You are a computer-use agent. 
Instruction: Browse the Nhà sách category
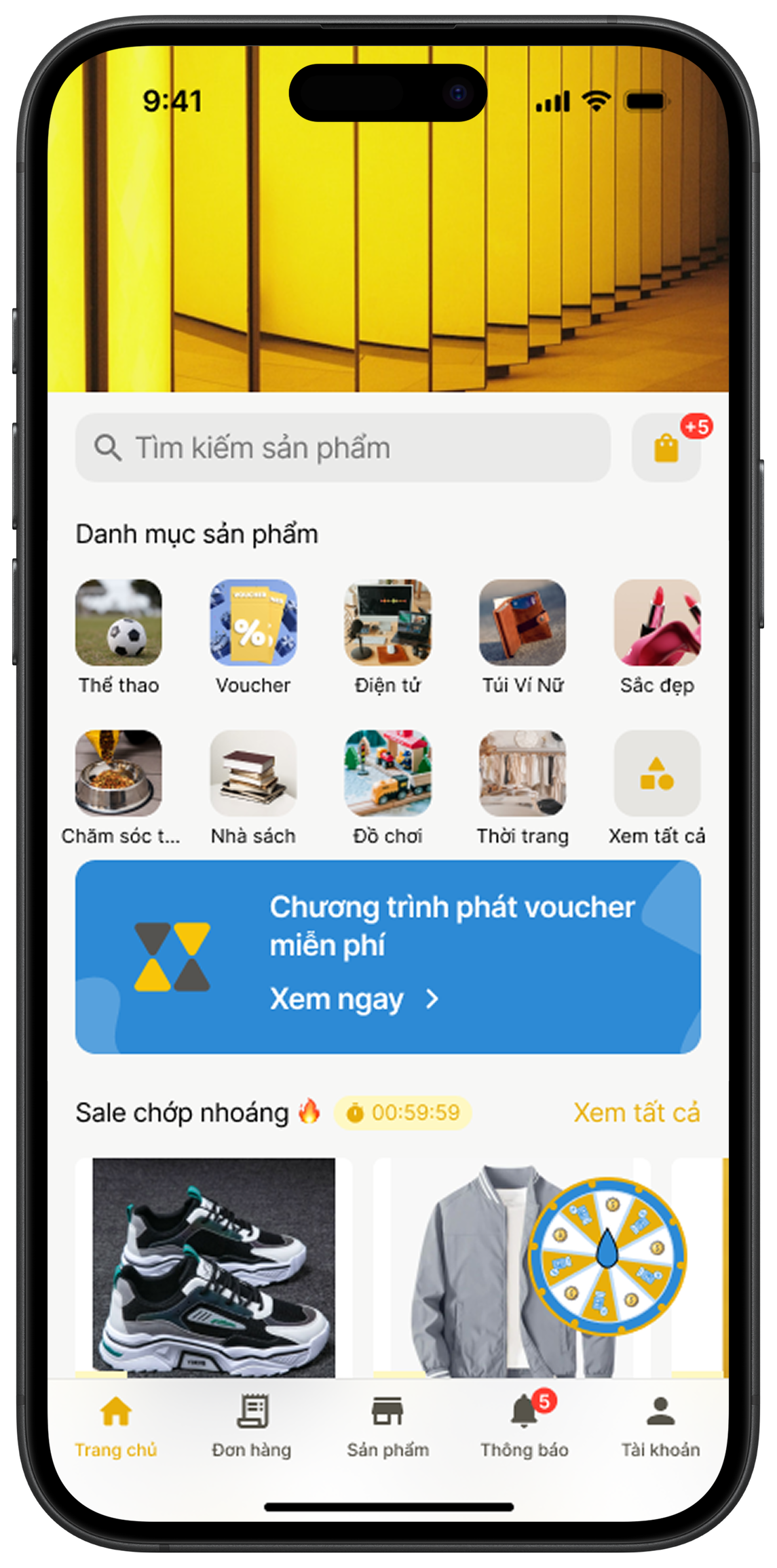[253, 773]
